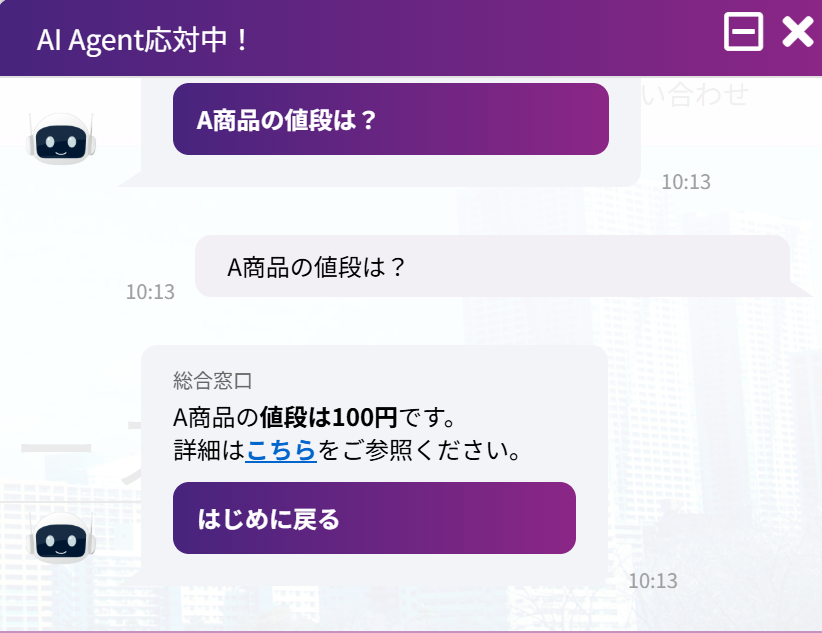Minimize the AI Agent chat window
The image size is (822, 633).
pyautogui.click(x=743, y=32)
